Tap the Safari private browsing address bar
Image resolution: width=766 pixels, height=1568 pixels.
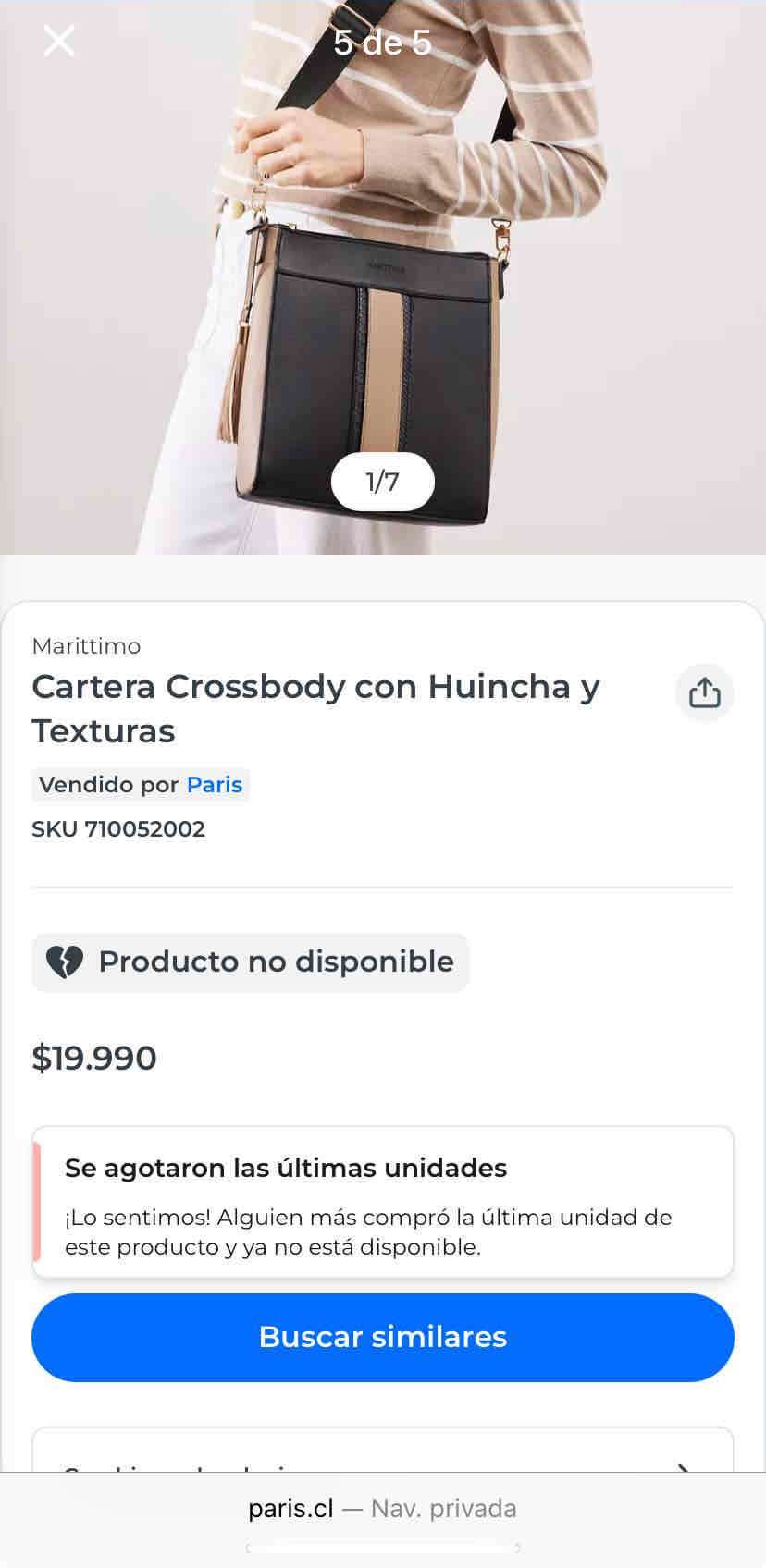tap(383, 1508)
